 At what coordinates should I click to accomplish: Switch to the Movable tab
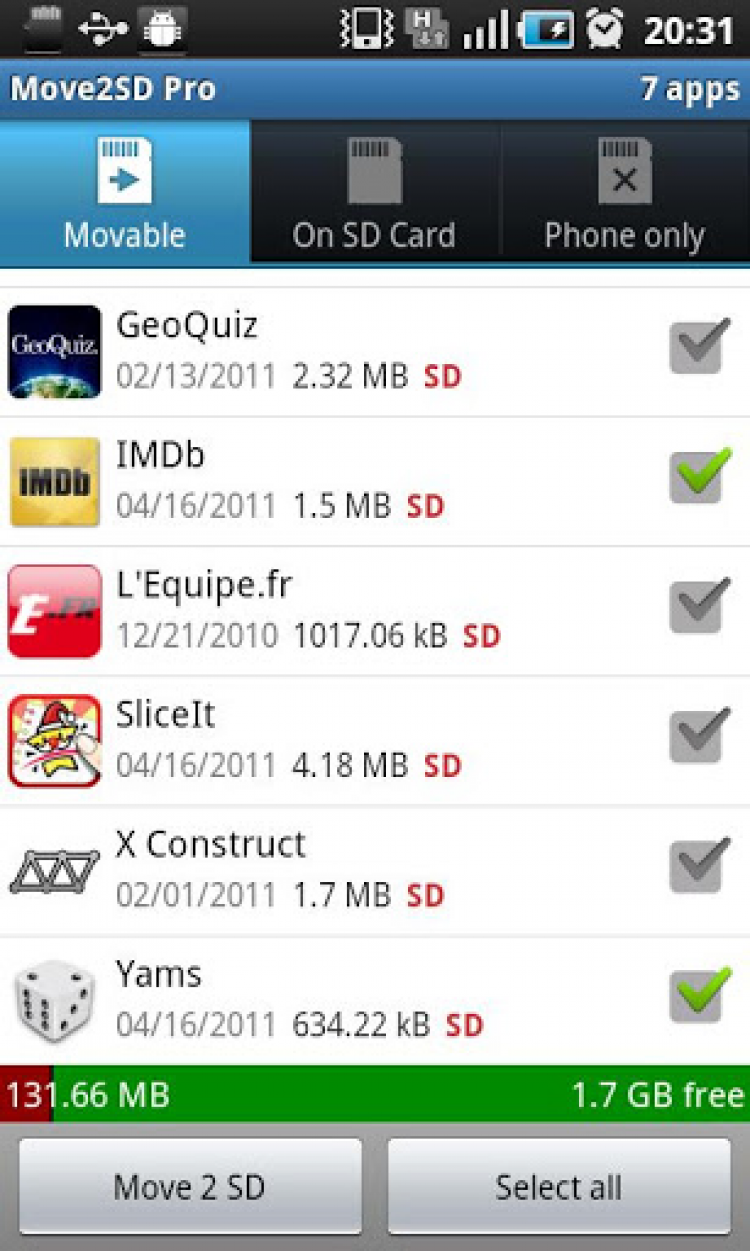point(124,193)
